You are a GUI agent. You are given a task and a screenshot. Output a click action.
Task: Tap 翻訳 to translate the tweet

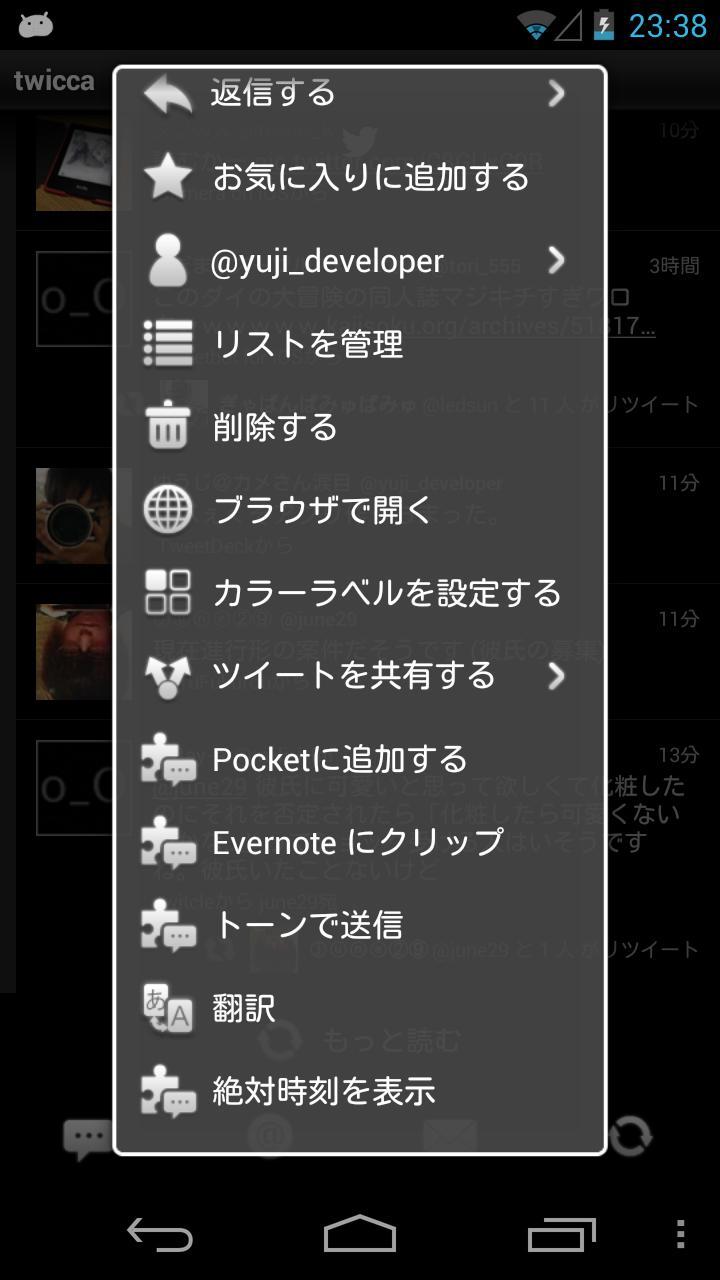pos(360,1008)
